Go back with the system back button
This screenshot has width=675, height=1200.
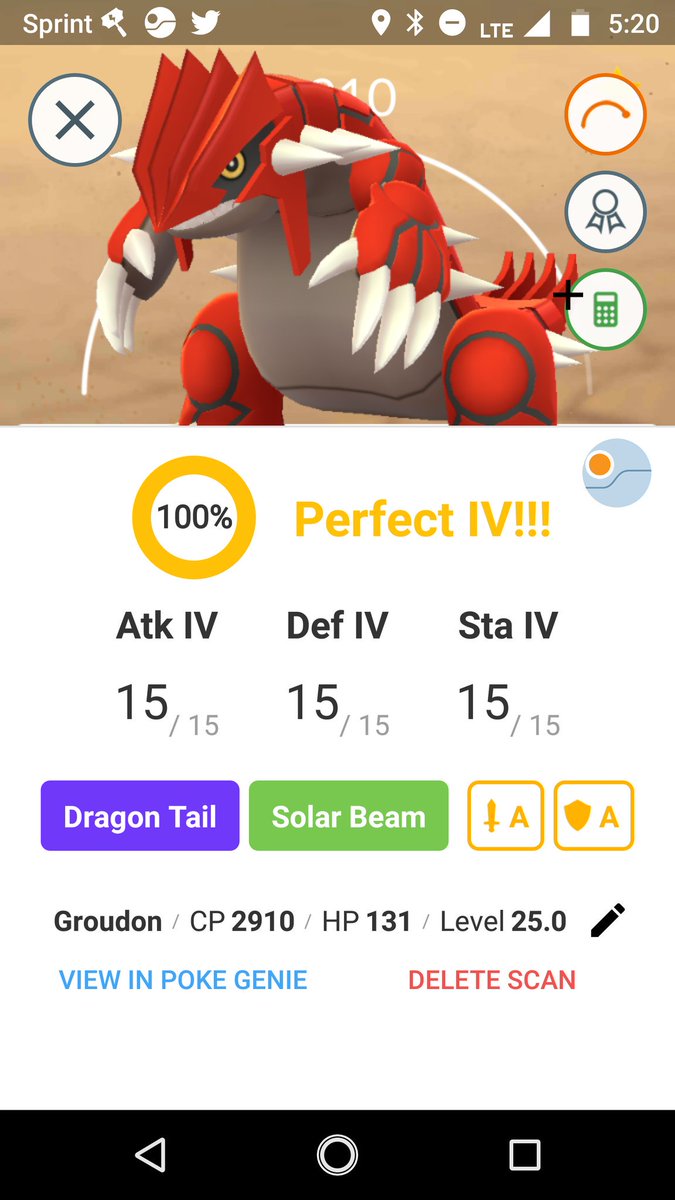click(150, 1155)
